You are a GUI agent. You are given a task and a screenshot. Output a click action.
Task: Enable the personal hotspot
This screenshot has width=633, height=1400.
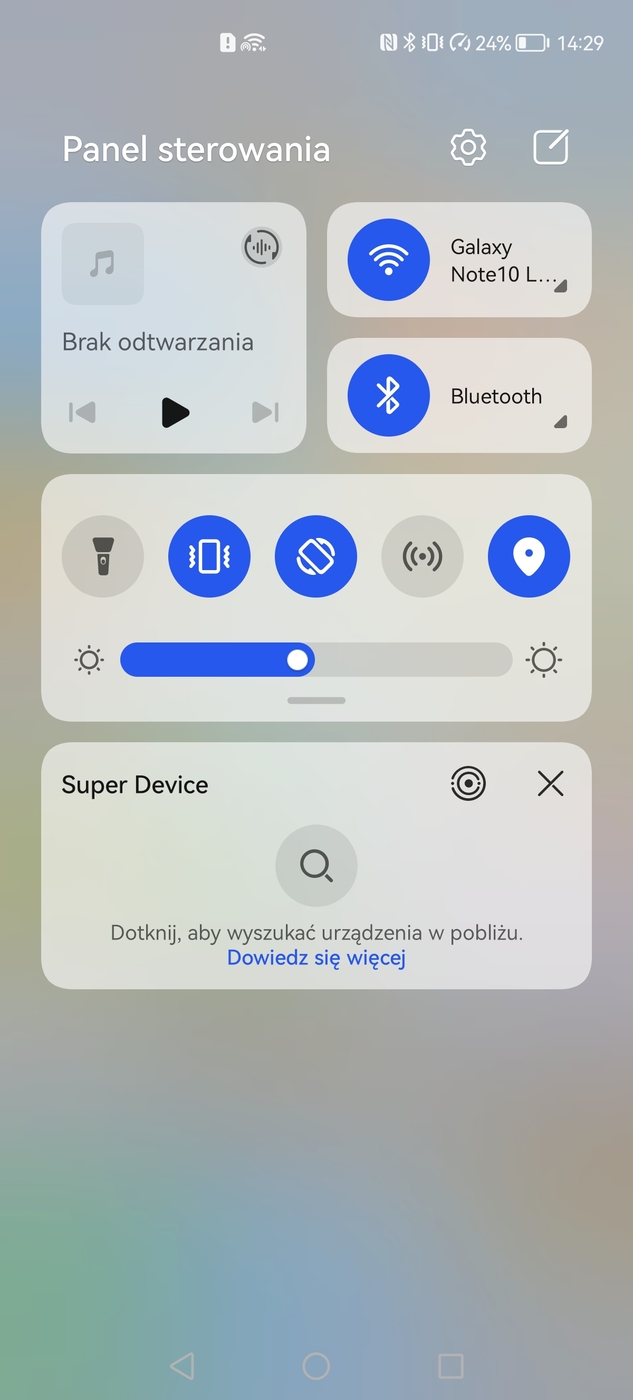[x=422, y=557]
